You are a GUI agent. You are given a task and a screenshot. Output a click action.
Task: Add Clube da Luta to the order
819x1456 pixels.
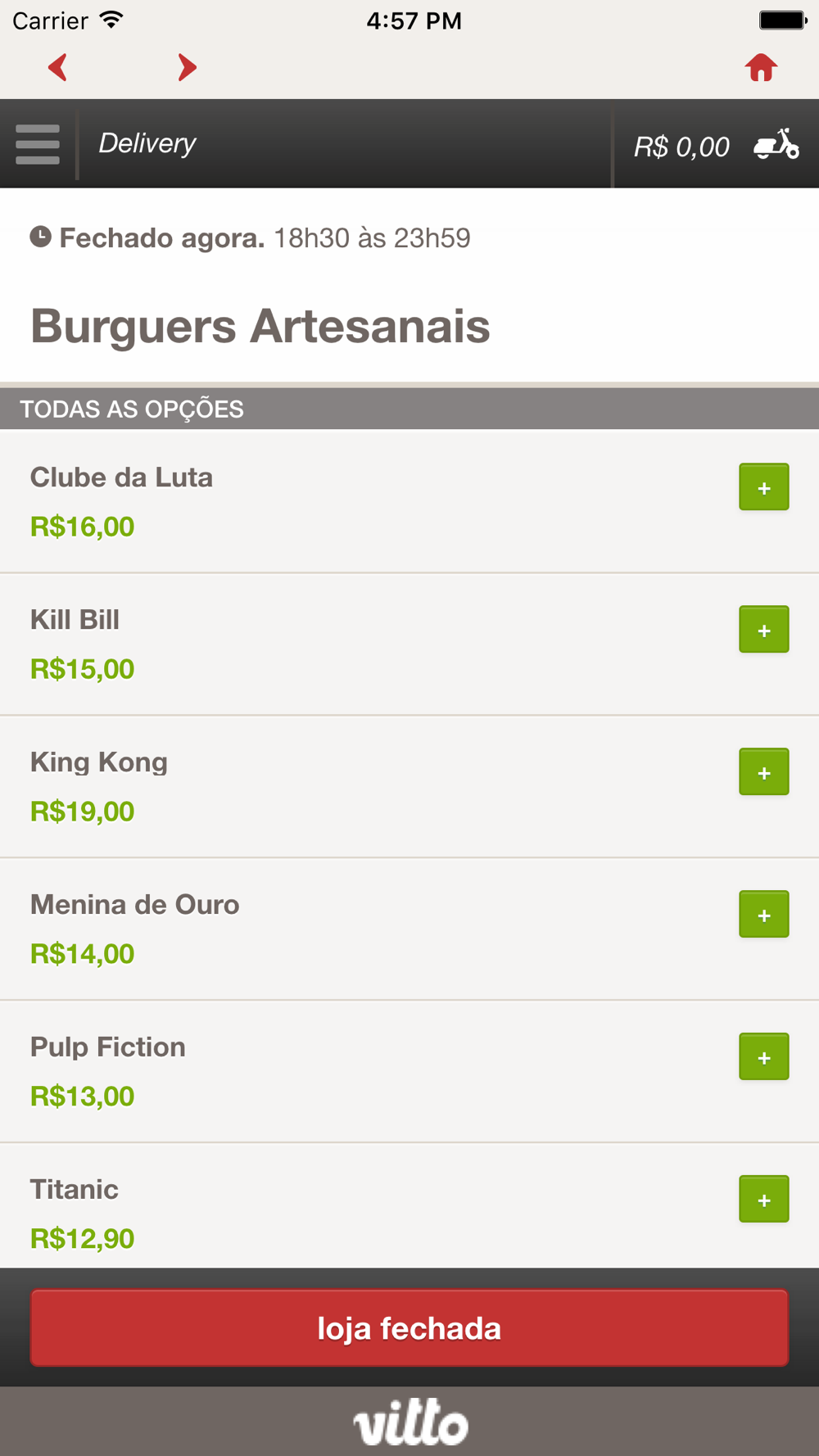click(x=764, y=487)
